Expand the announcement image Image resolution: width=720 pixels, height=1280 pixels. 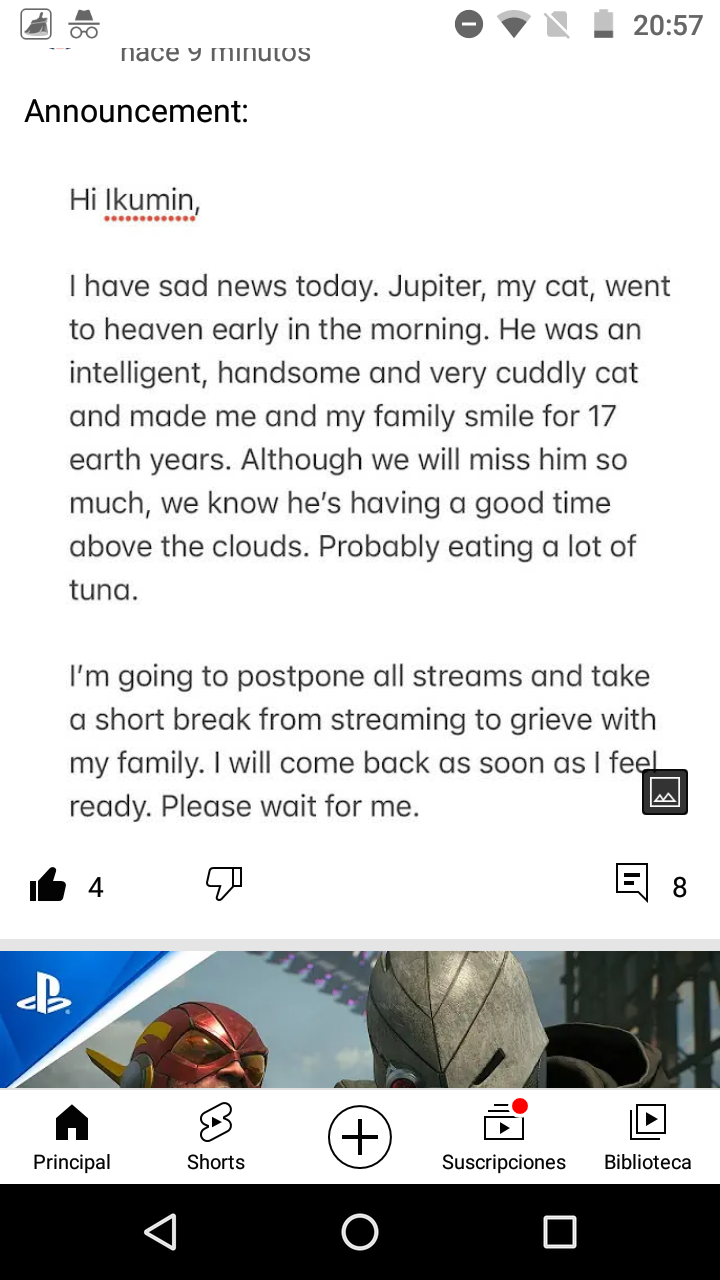(665, 792)
